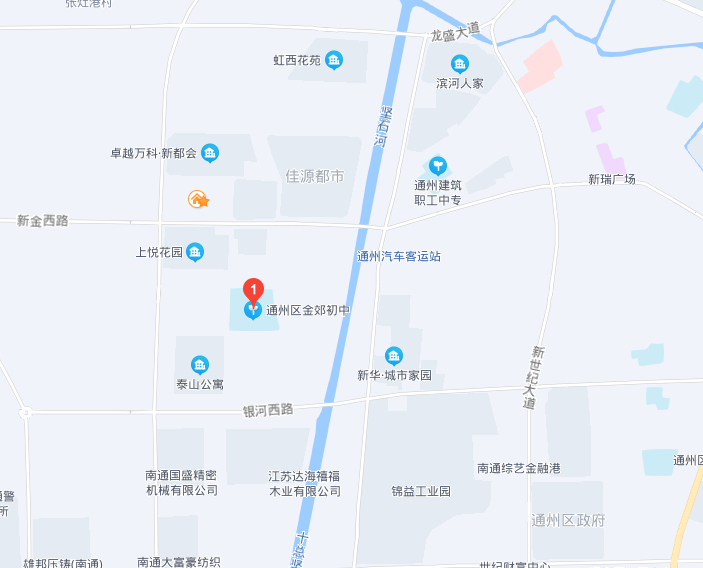Tap the orange house marker with star
Viewport: 703px width, 568px height.
198,199
